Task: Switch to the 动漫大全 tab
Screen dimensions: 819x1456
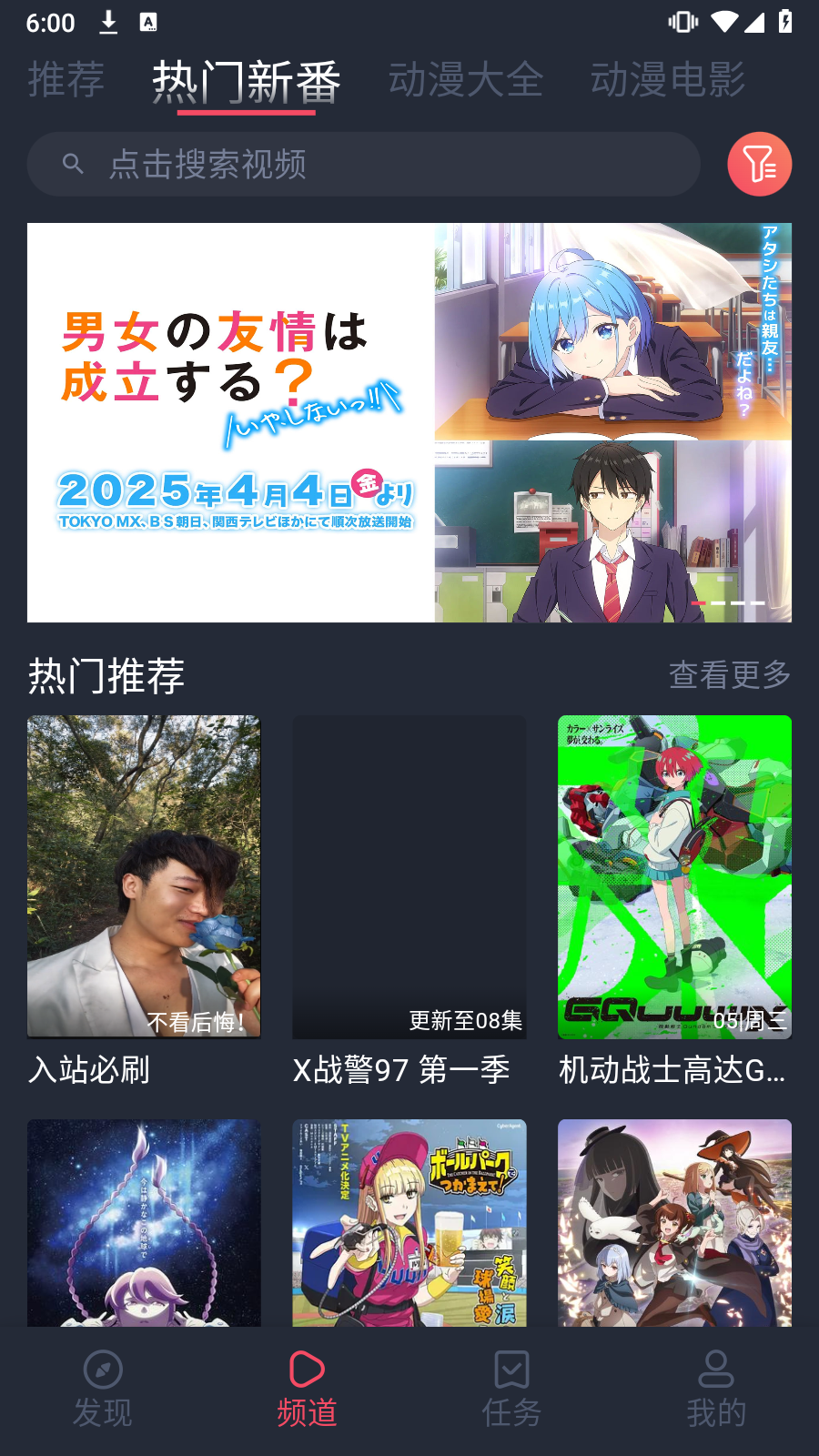Action: point(466,80)
